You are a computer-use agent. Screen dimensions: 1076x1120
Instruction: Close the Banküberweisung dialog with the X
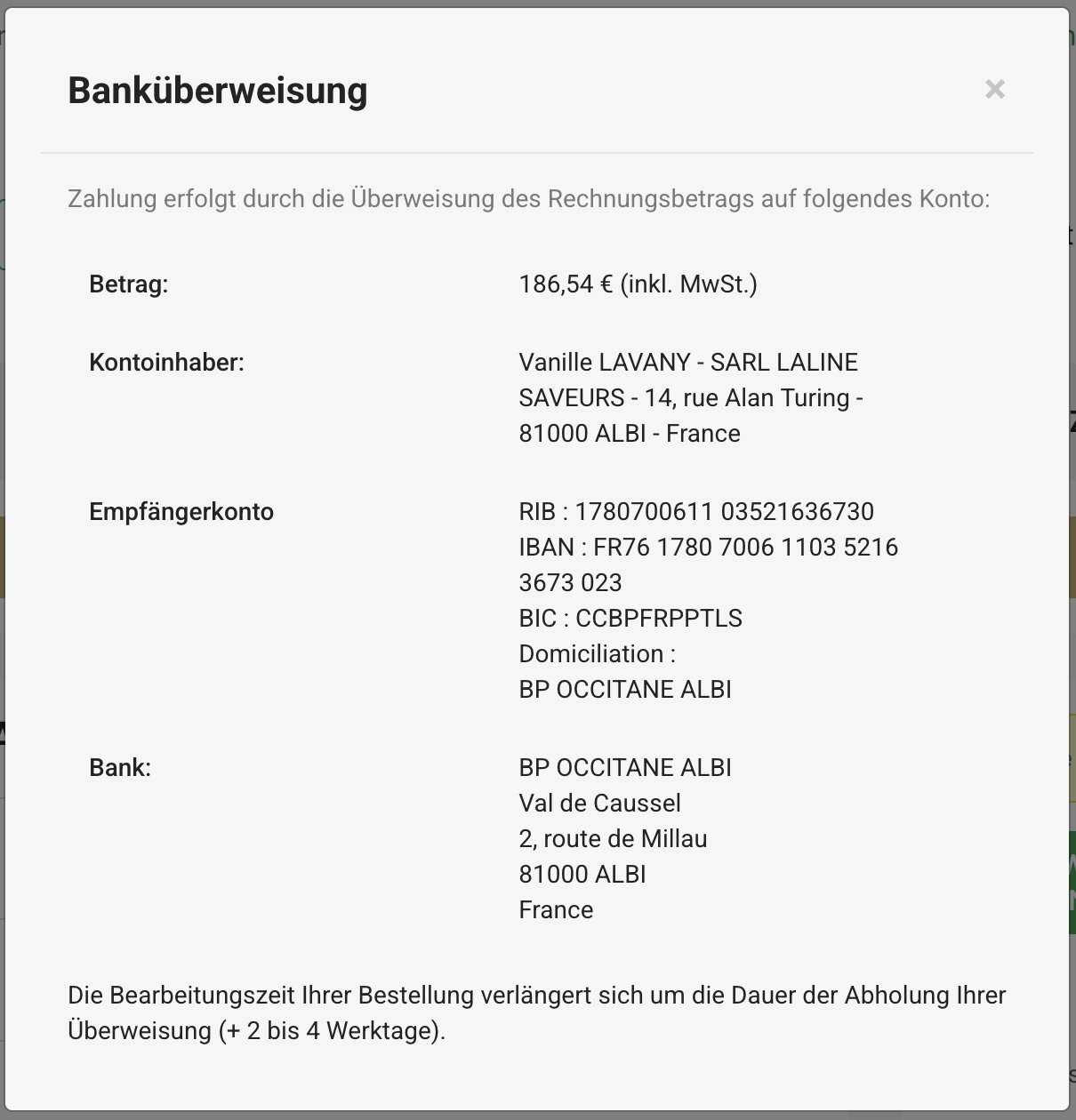tap(994, 89)
